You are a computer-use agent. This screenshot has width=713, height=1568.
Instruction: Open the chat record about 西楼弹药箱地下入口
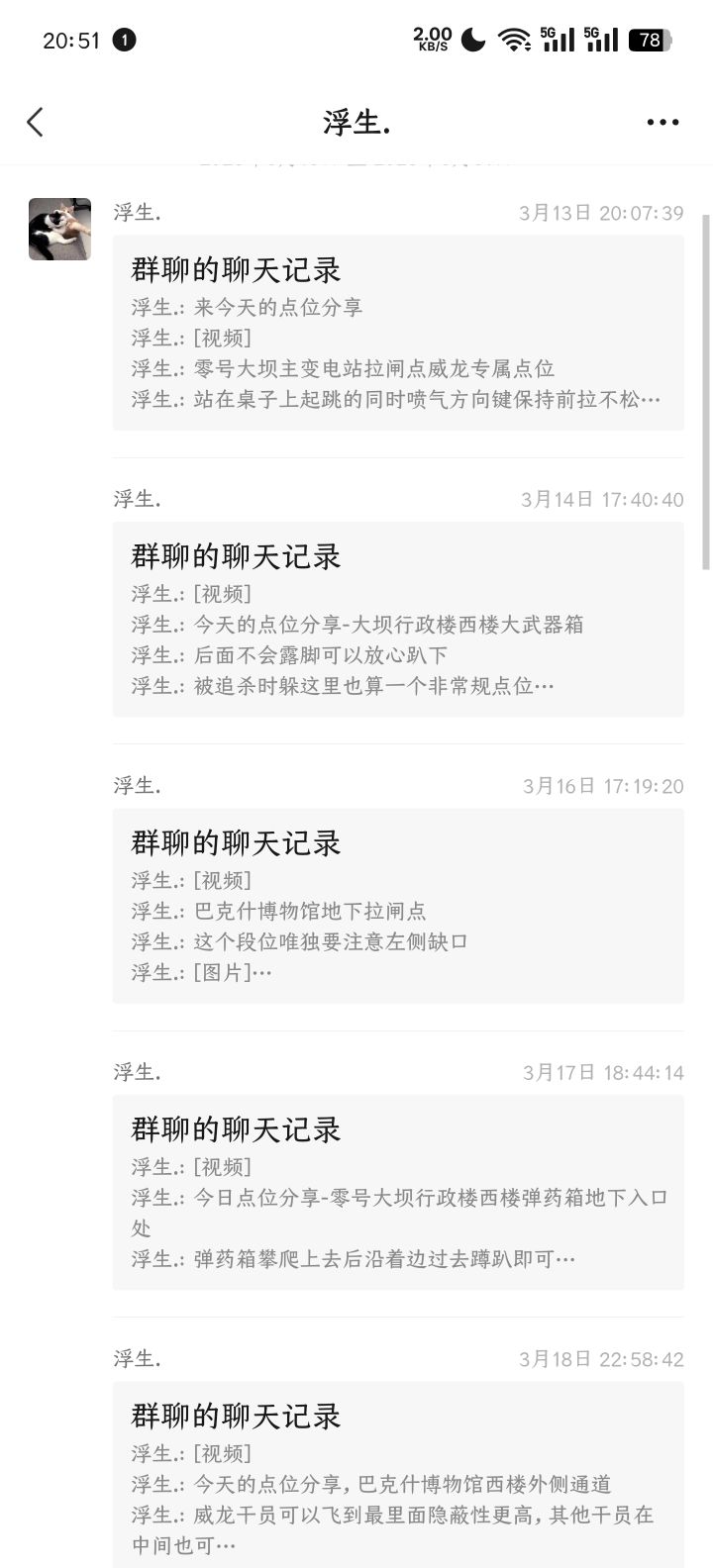coord(398,1192)
